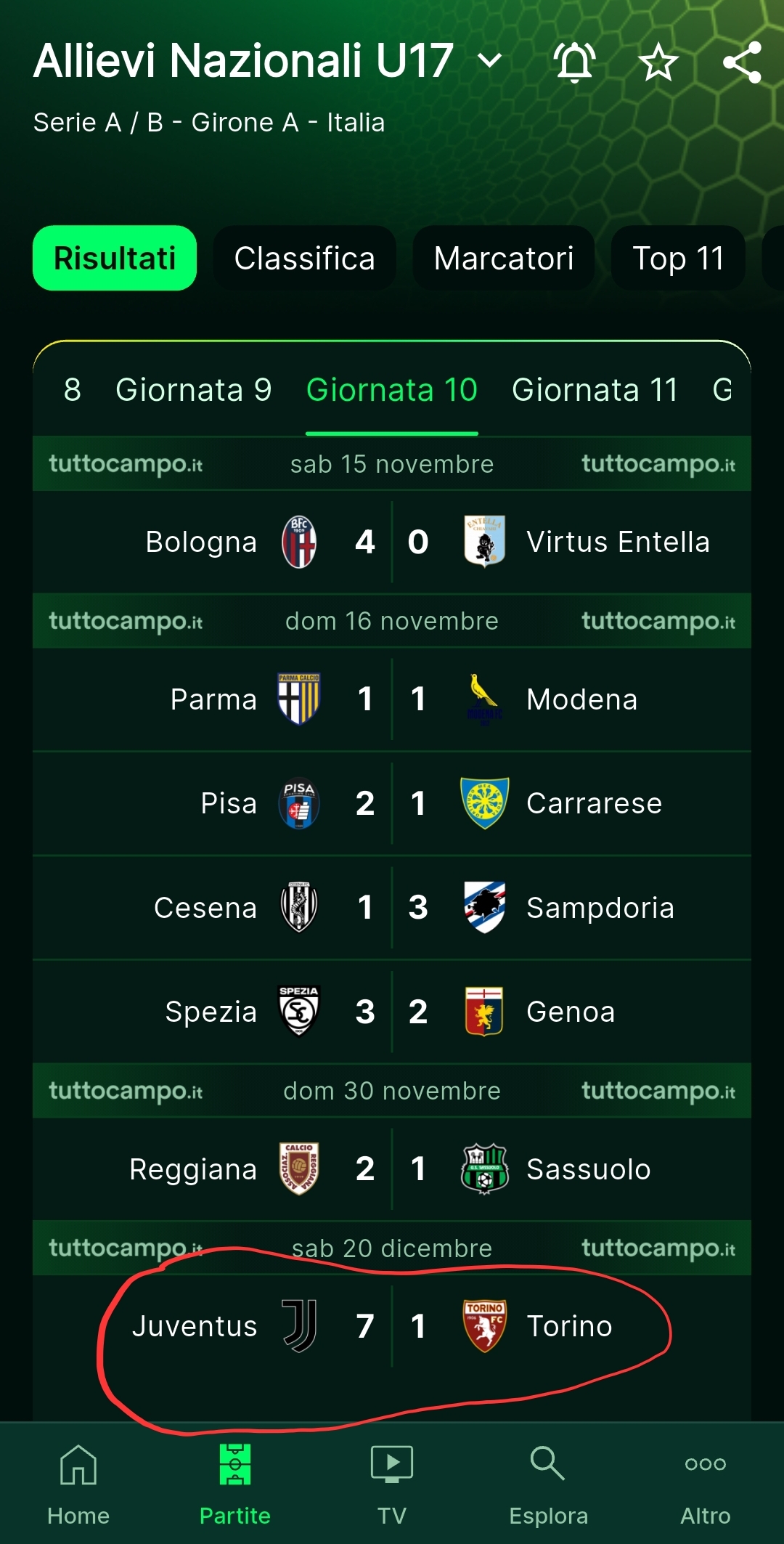
Task: Open the Cesena vs Sampdoria match
Action: pyautogui.click(x=392, y=908)
